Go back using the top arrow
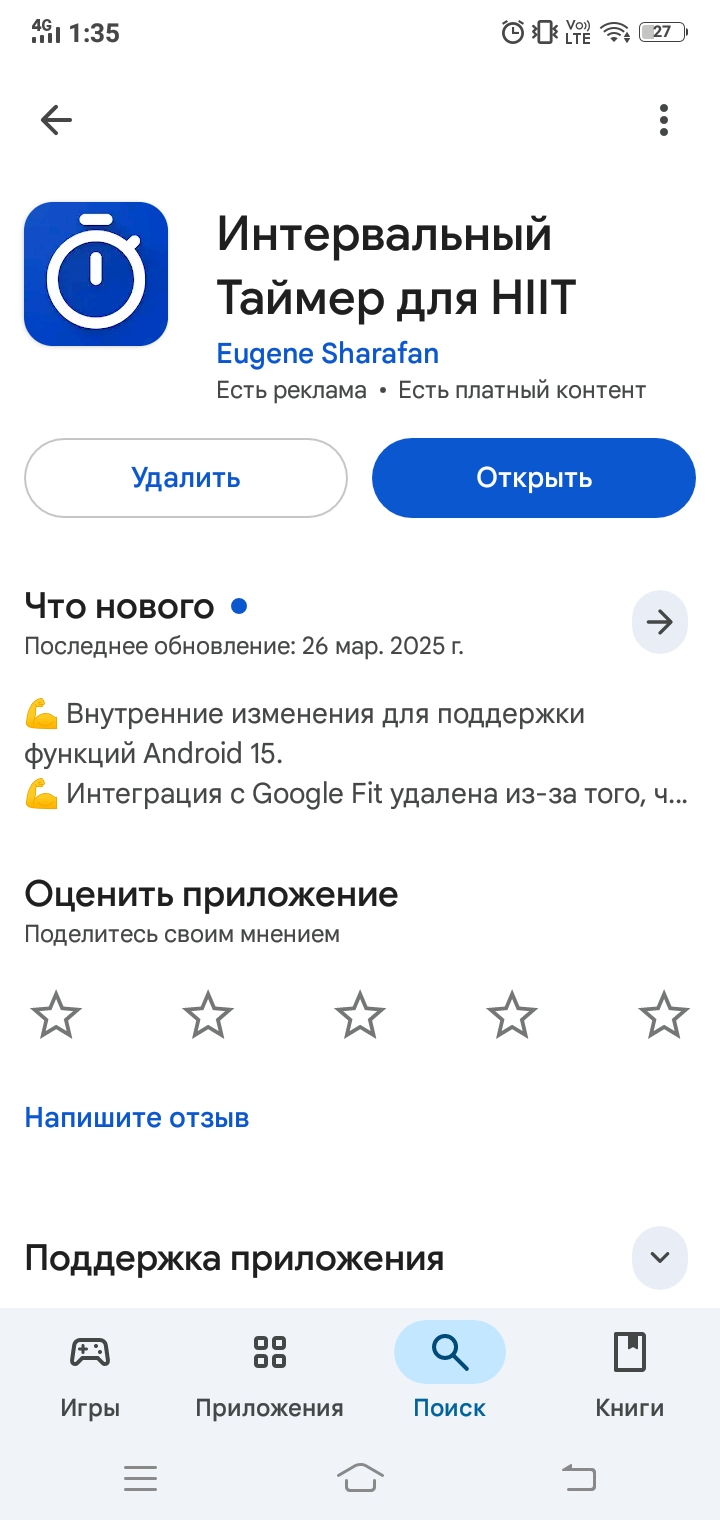The height and width of the screenshot is (1520, 720). point(56,121)
